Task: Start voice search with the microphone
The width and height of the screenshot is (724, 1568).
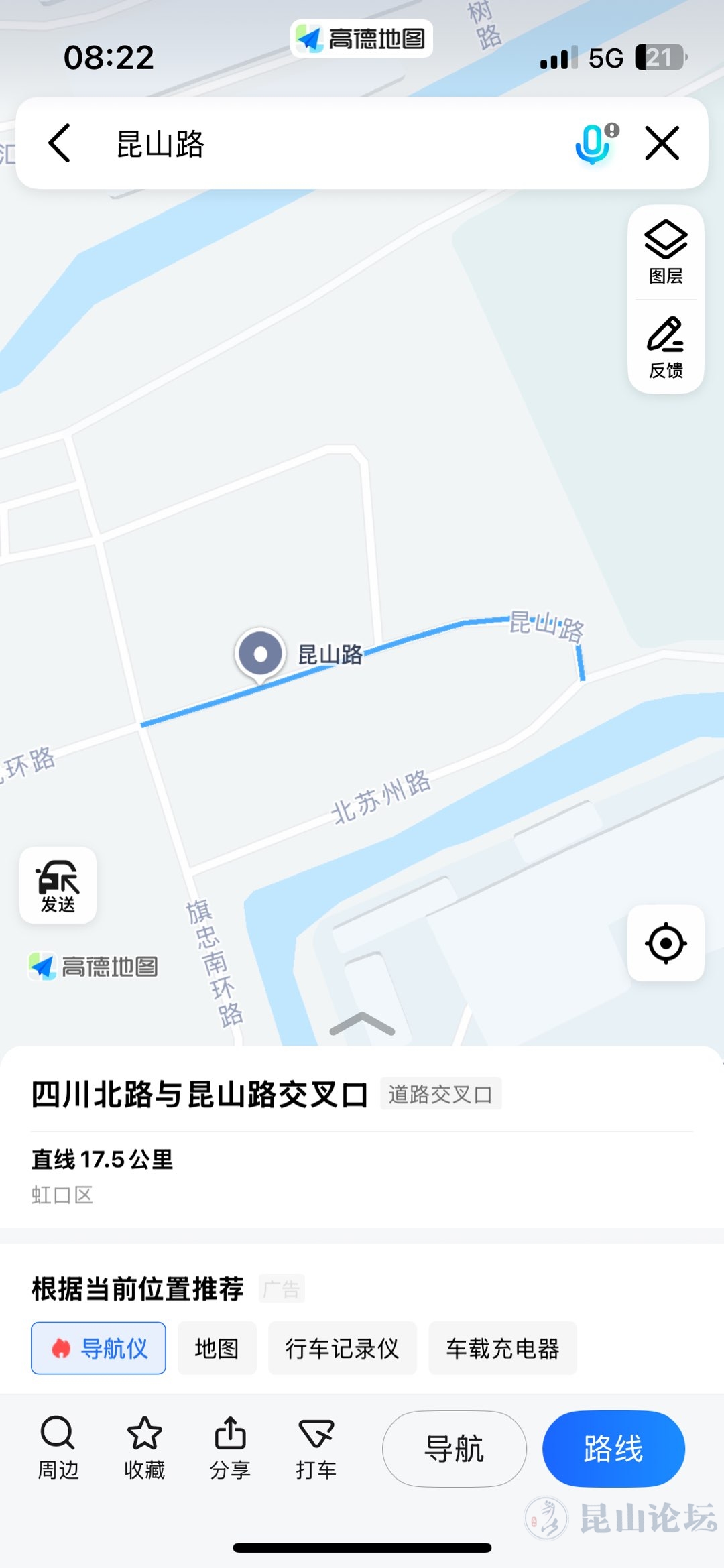Action: coord(594,143)
